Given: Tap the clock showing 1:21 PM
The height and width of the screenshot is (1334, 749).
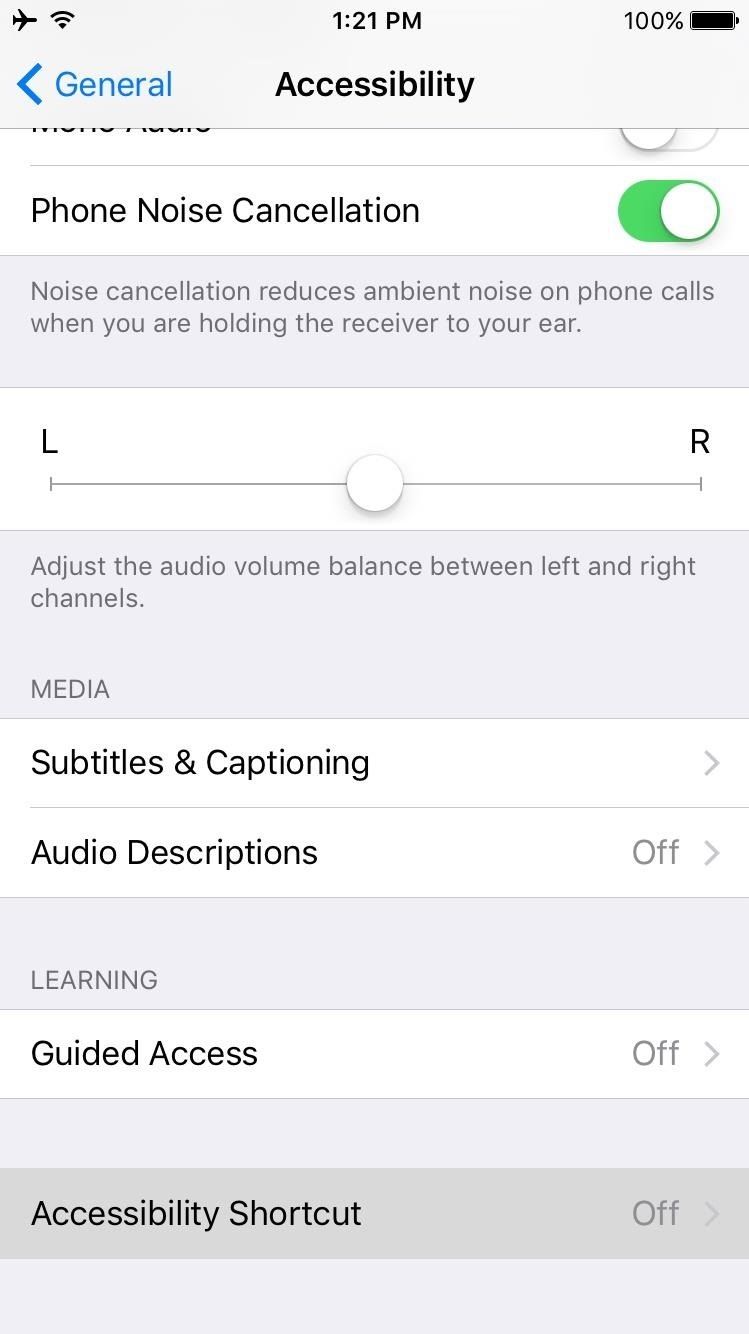Looking at the screenshot, I should click(375, 20).
